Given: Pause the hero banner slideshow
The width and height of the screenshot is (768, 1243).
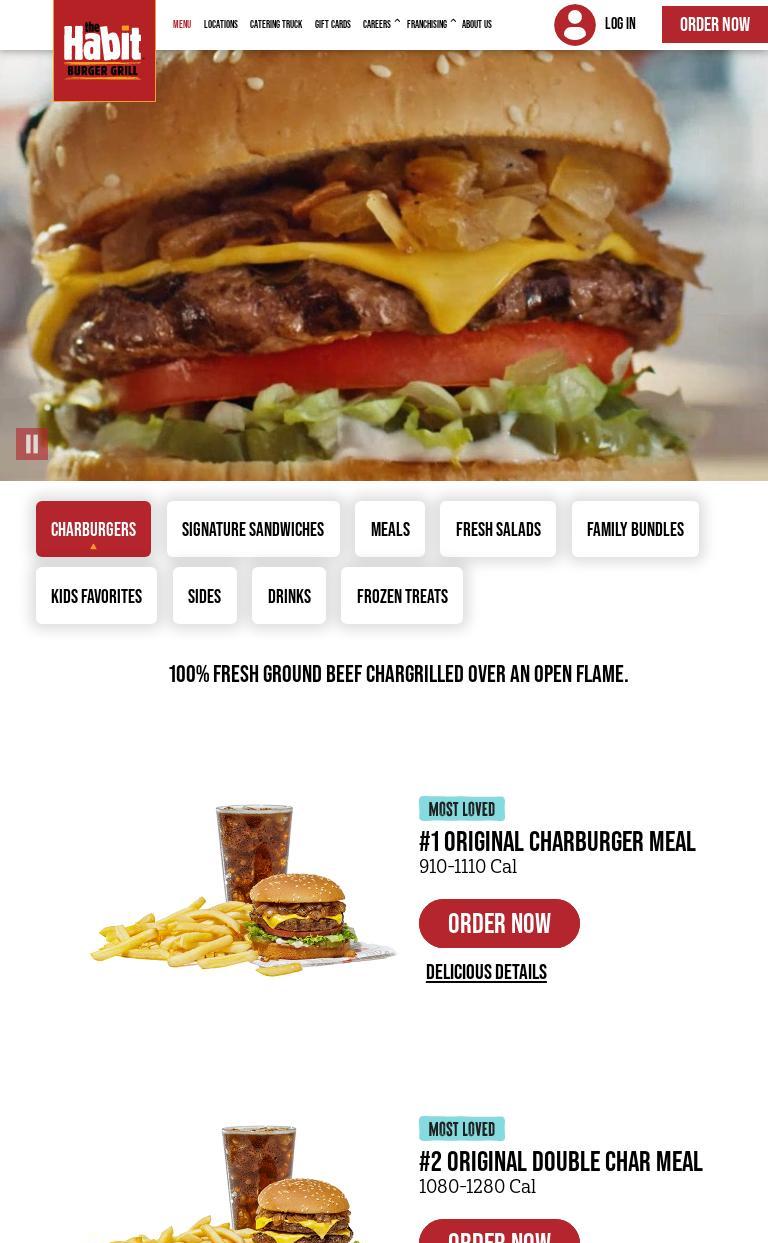Looking at the screenshot, I should click(32, 444).
